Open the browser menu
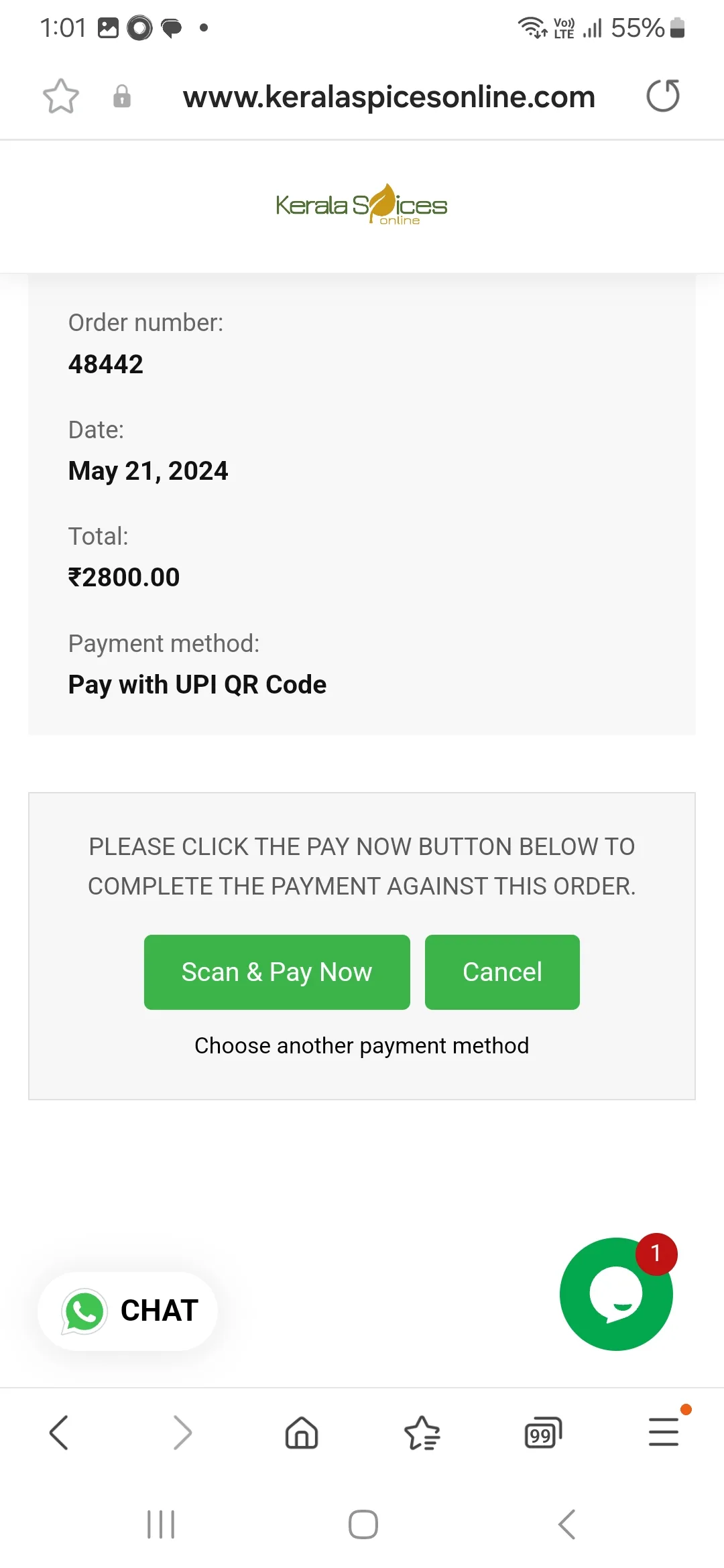This screenshot has height=1568, width=724. [x=664, y=1431]
